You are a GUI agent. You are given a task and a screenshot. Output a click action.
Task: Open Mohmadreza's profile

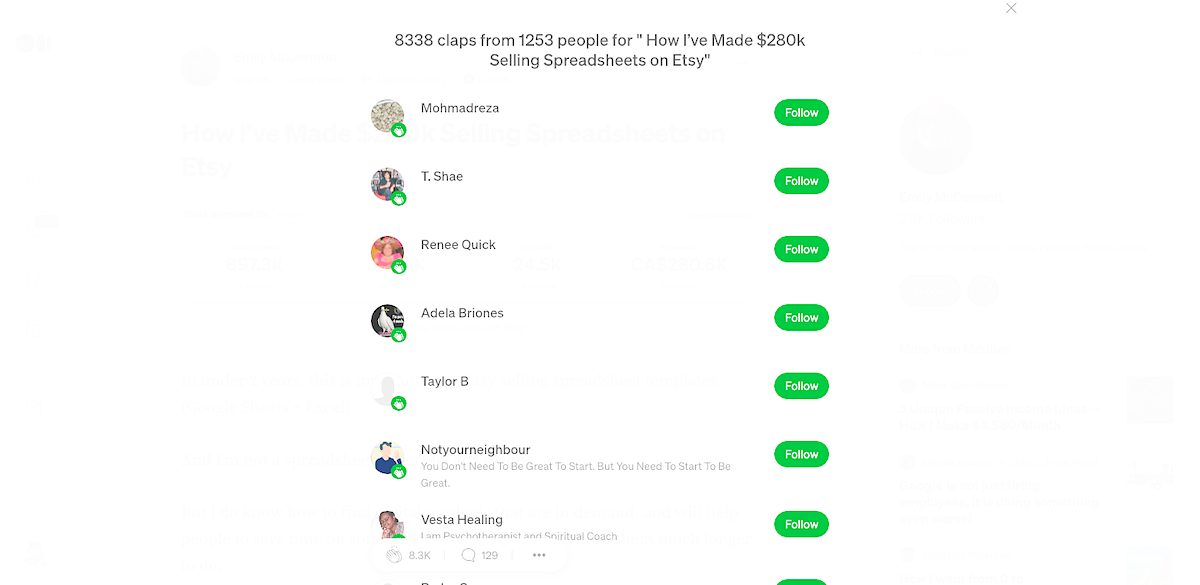(x=460, y=108)
